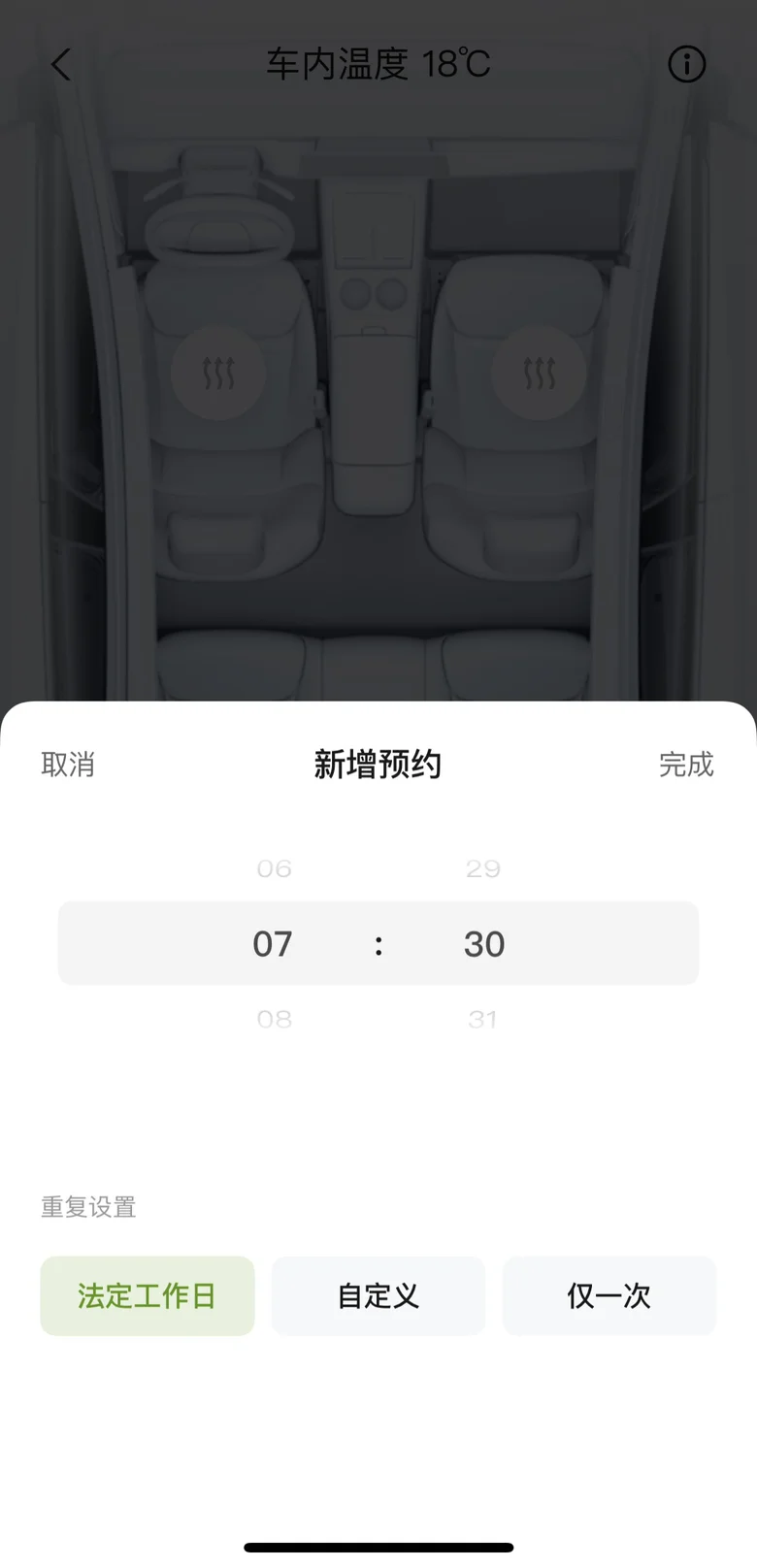Screen dimensions: 757x1568
Task: Select the 法定工作日 repeat option
Action: point(148,1296)
